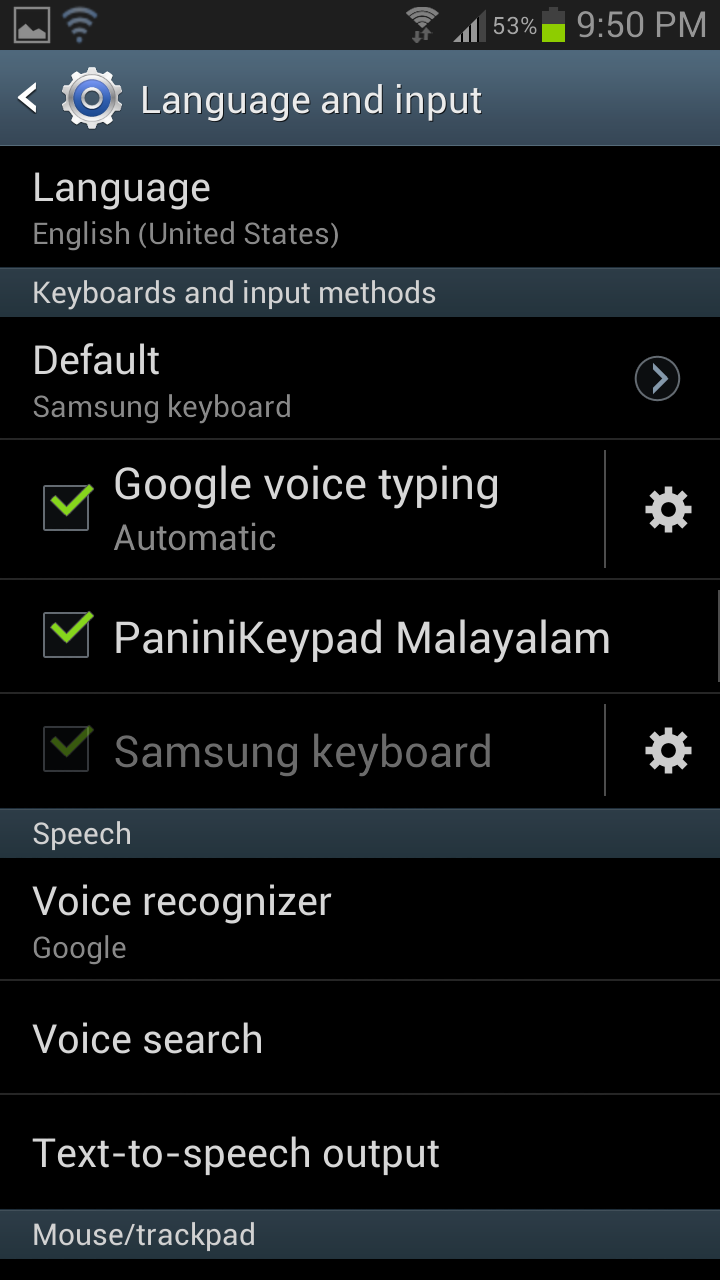
Task: Open Google voice typing settings gear
Action: coord(667,510)
